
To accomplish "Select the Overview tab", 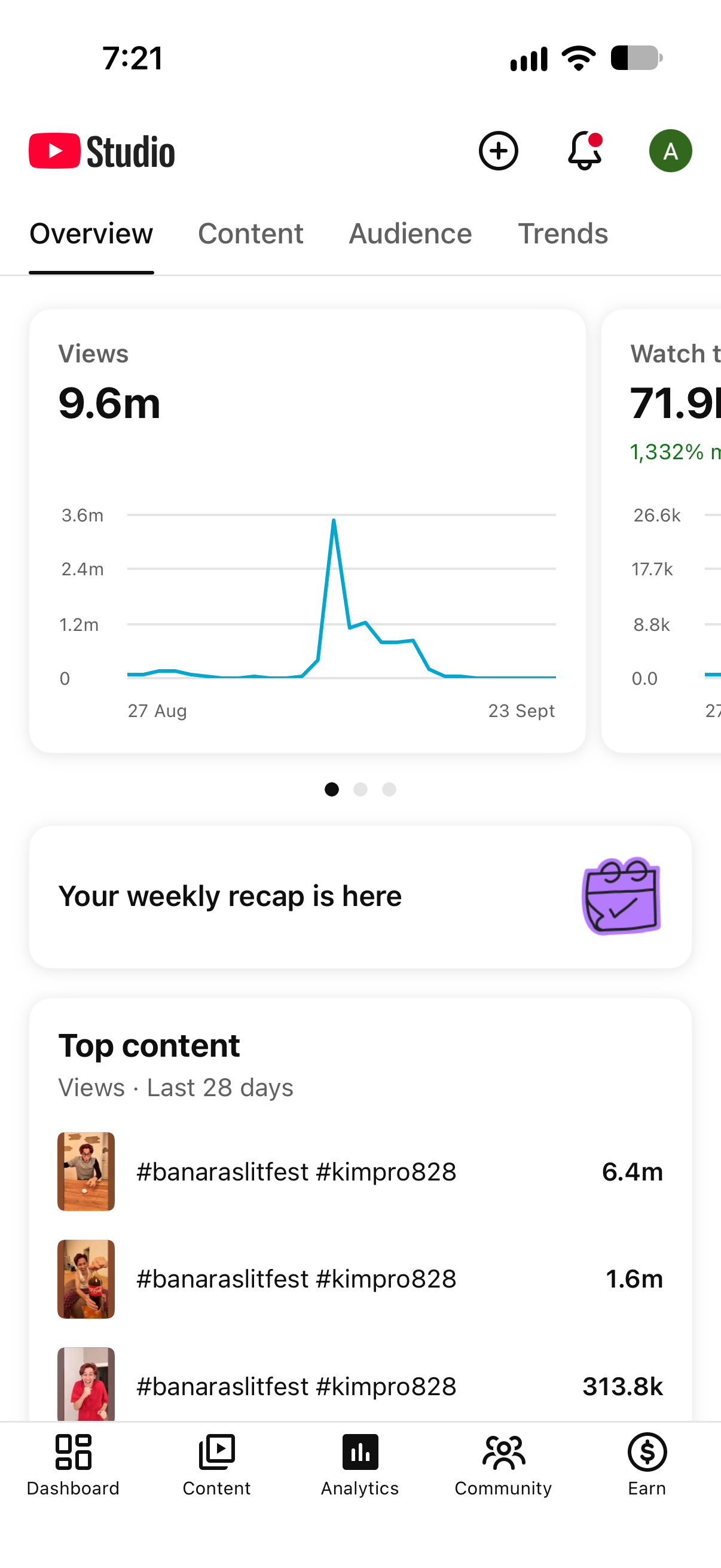I will tap(91, 234).
